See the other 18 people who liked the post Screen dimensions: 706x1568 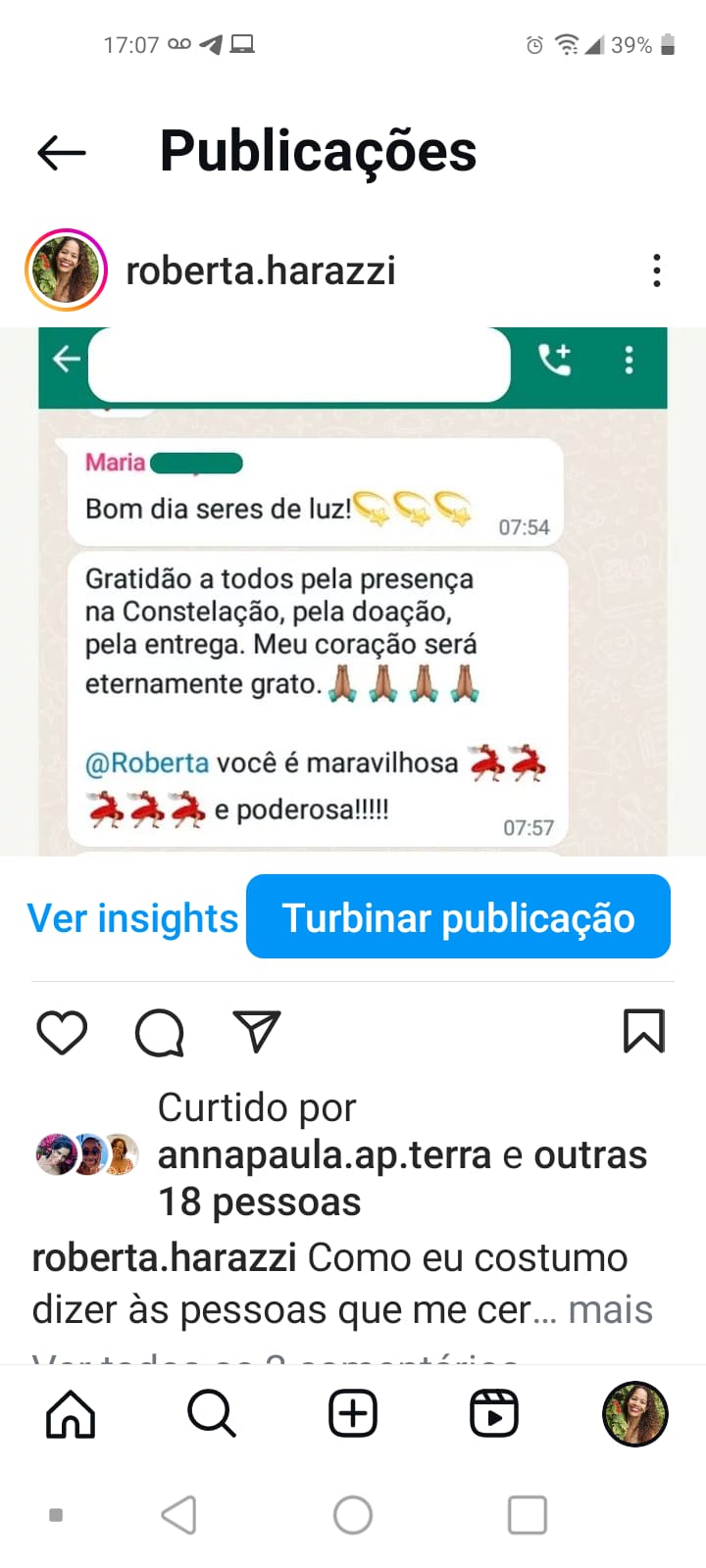click(x=403, y=1178)
